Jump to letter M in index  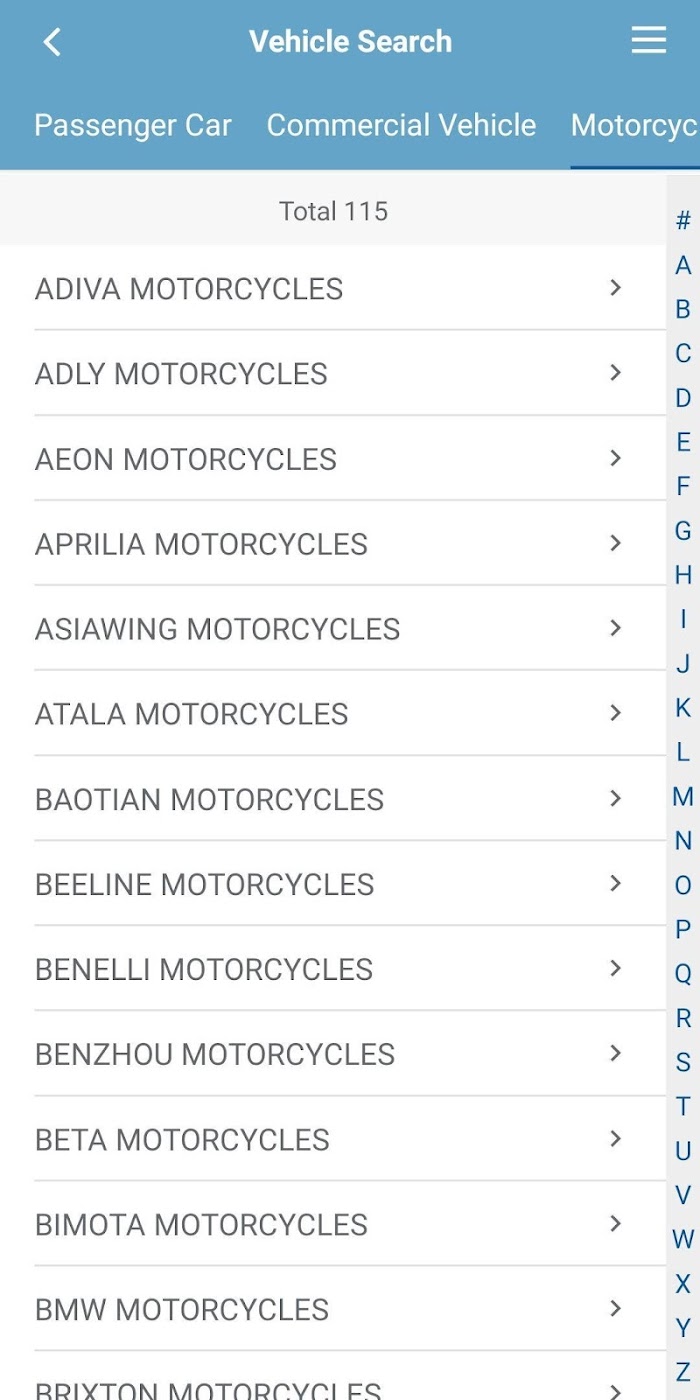click(683, 797)
